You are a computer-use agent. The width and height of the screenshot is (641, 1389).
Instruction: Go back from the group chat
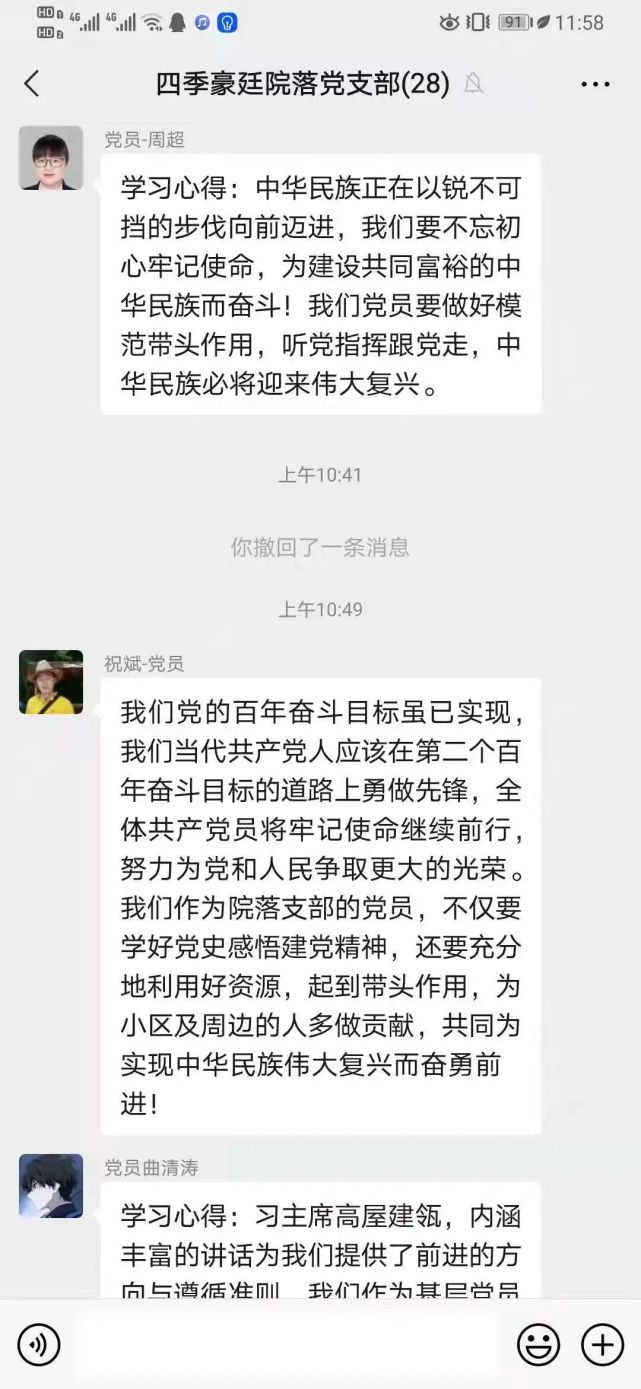pos(31,84)
